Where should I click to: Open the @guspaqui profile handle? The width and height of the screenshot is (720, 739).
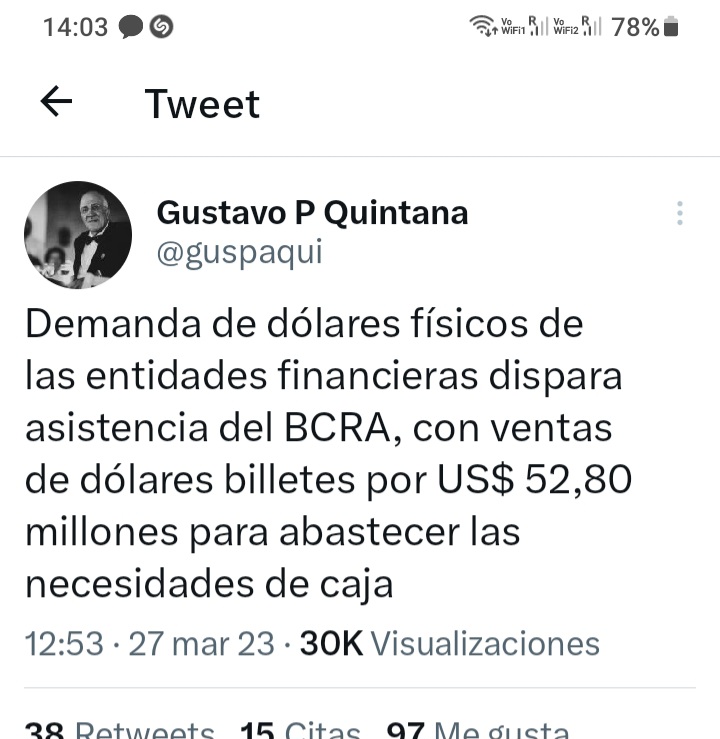tap(240, 254)
